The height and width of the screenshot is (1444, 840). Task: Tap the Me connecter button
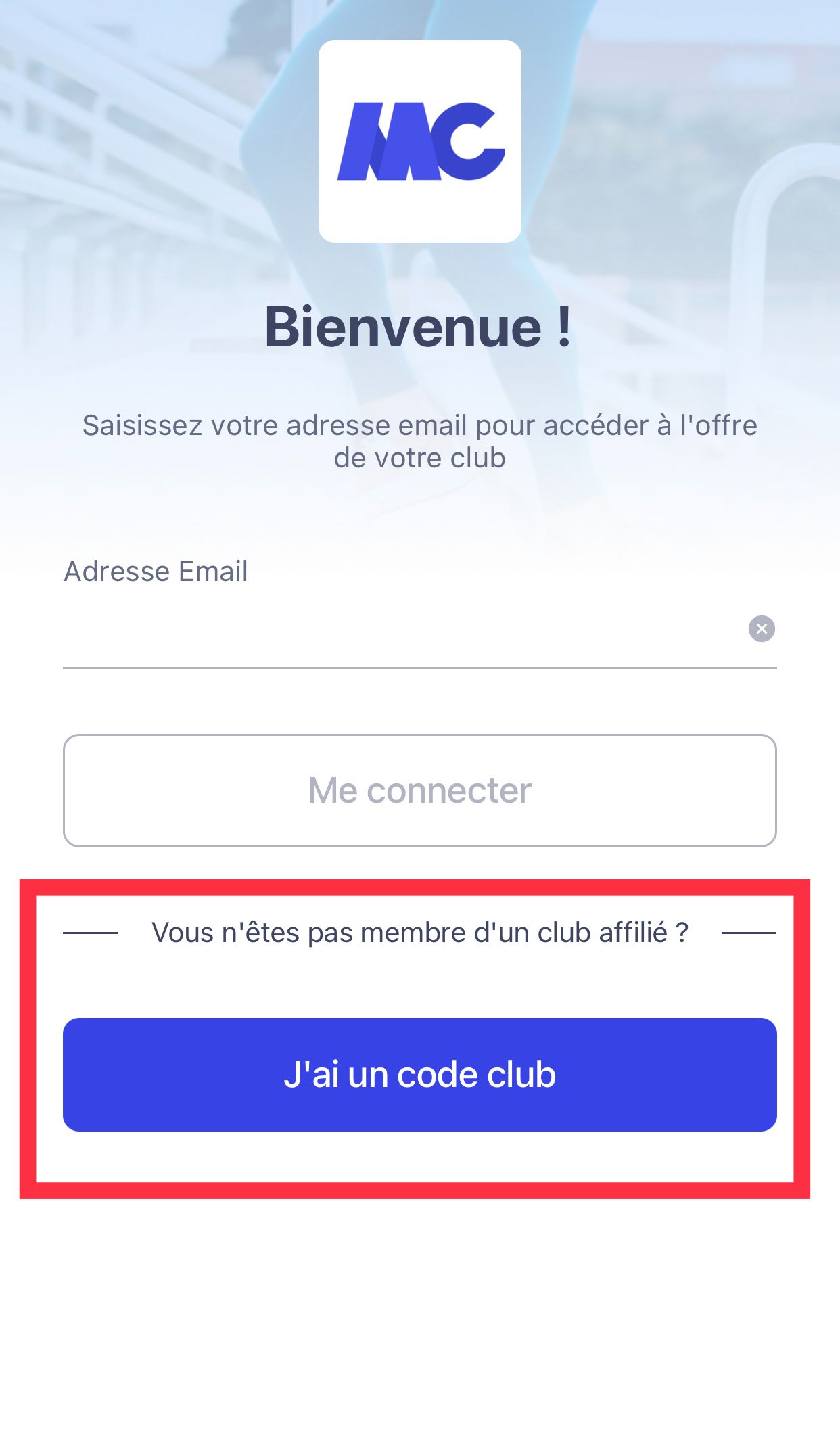419,790
